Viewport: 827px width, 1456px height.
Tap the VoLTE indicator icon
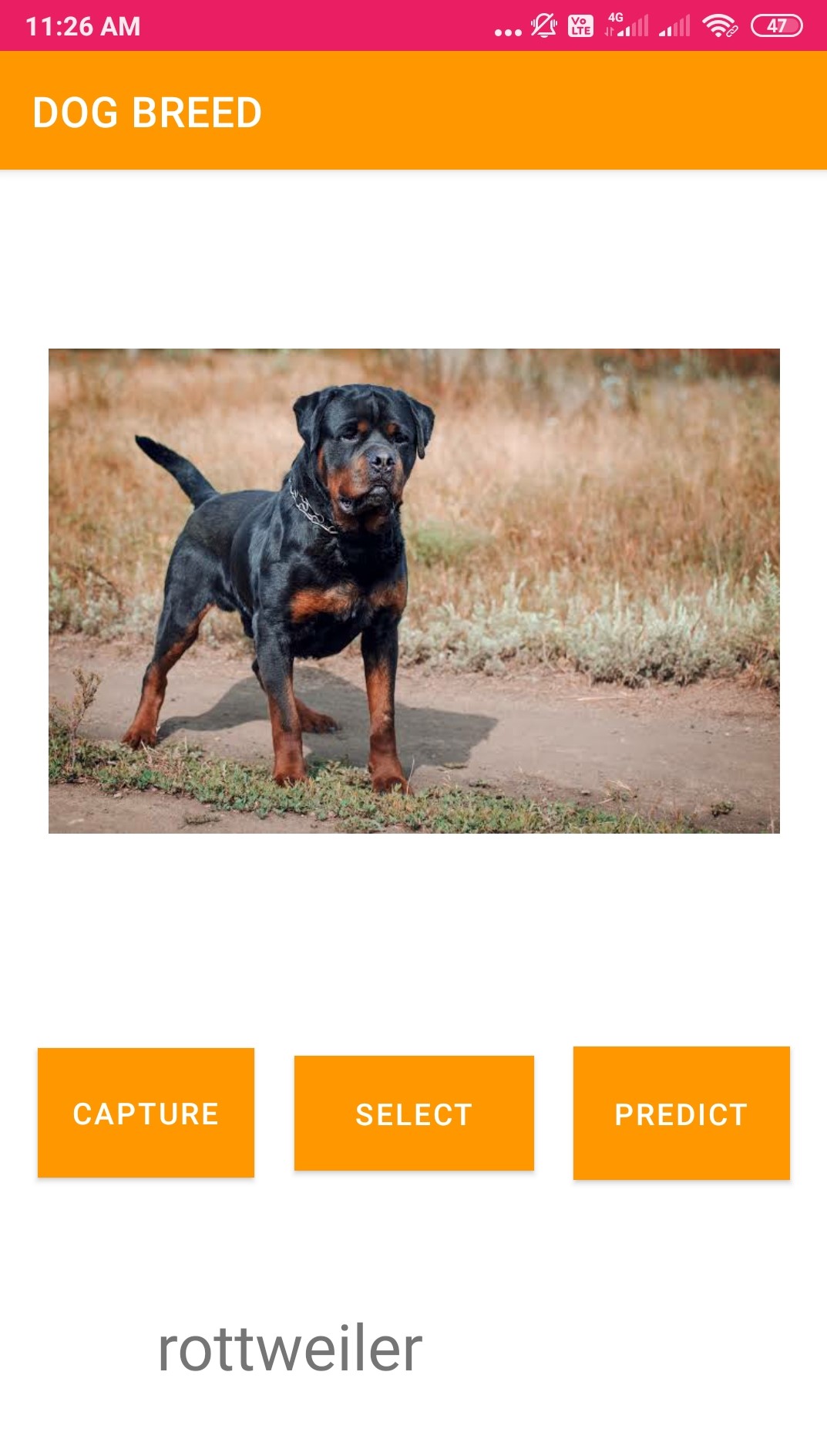580,25
